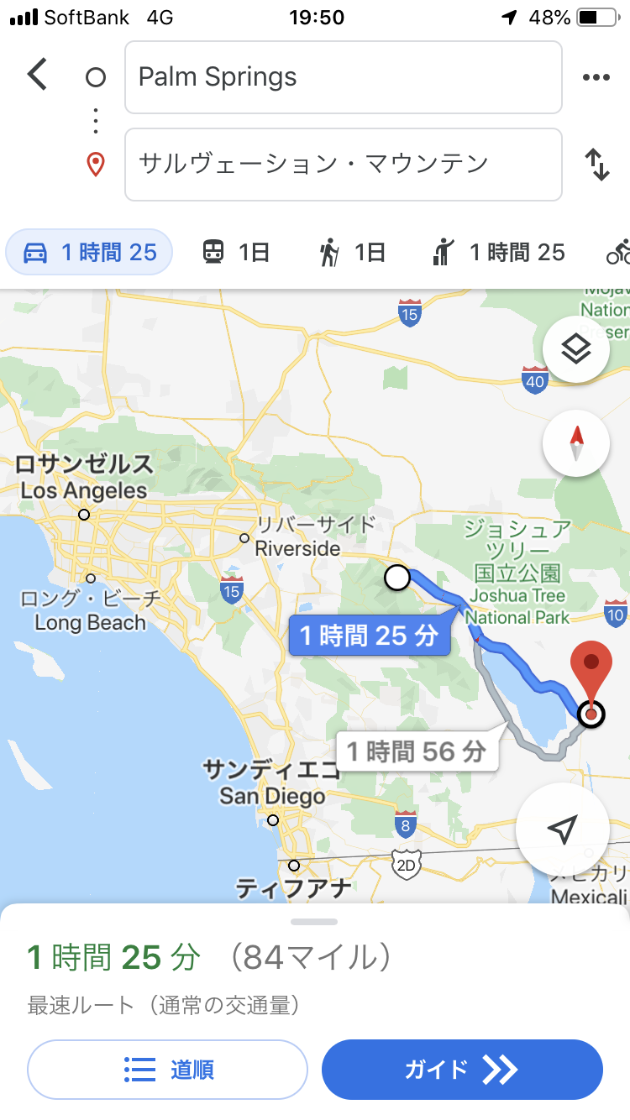Image resolution: width=630 pixels, height=1120 pixels.
Task: Switch to the ride-hailing 1時間25 tab
Action: (x=498, y=253)
